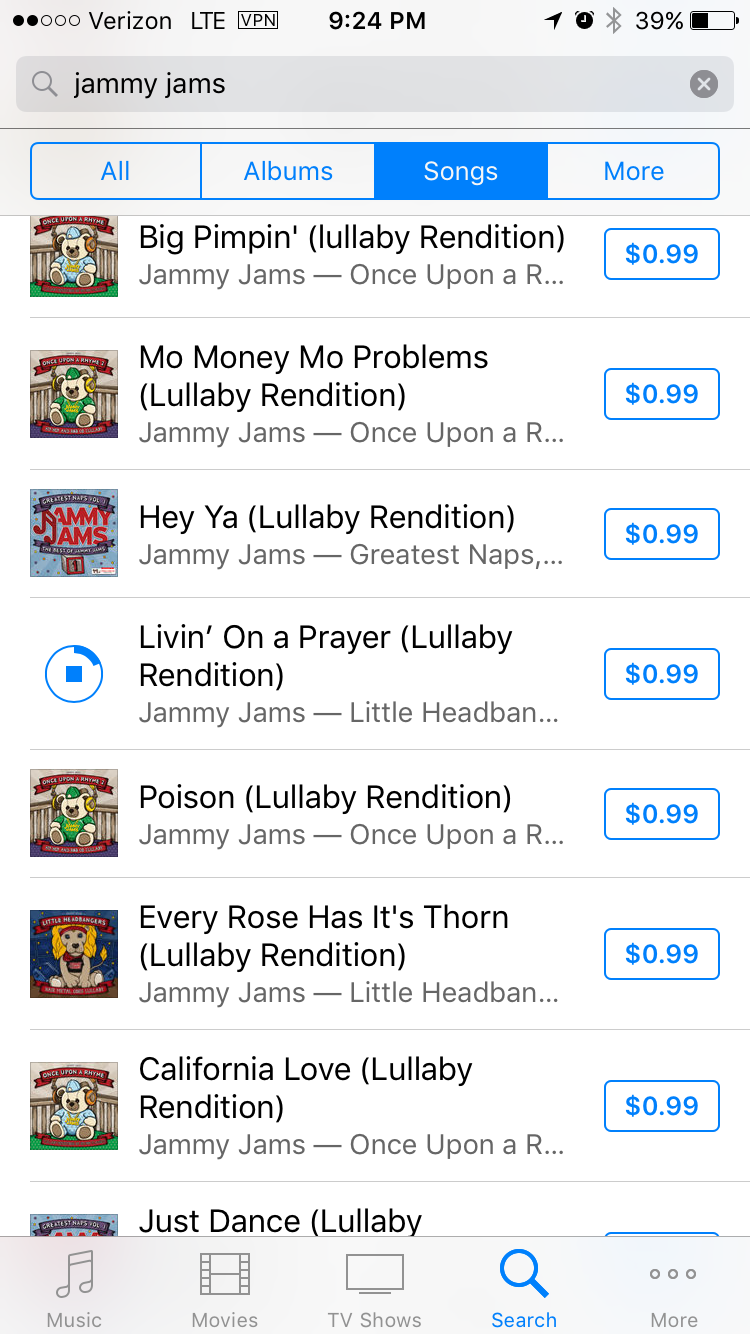Buy Big Pimpin' for $0.99
This screenshot has width=750, height=1334.
[662, 254]
